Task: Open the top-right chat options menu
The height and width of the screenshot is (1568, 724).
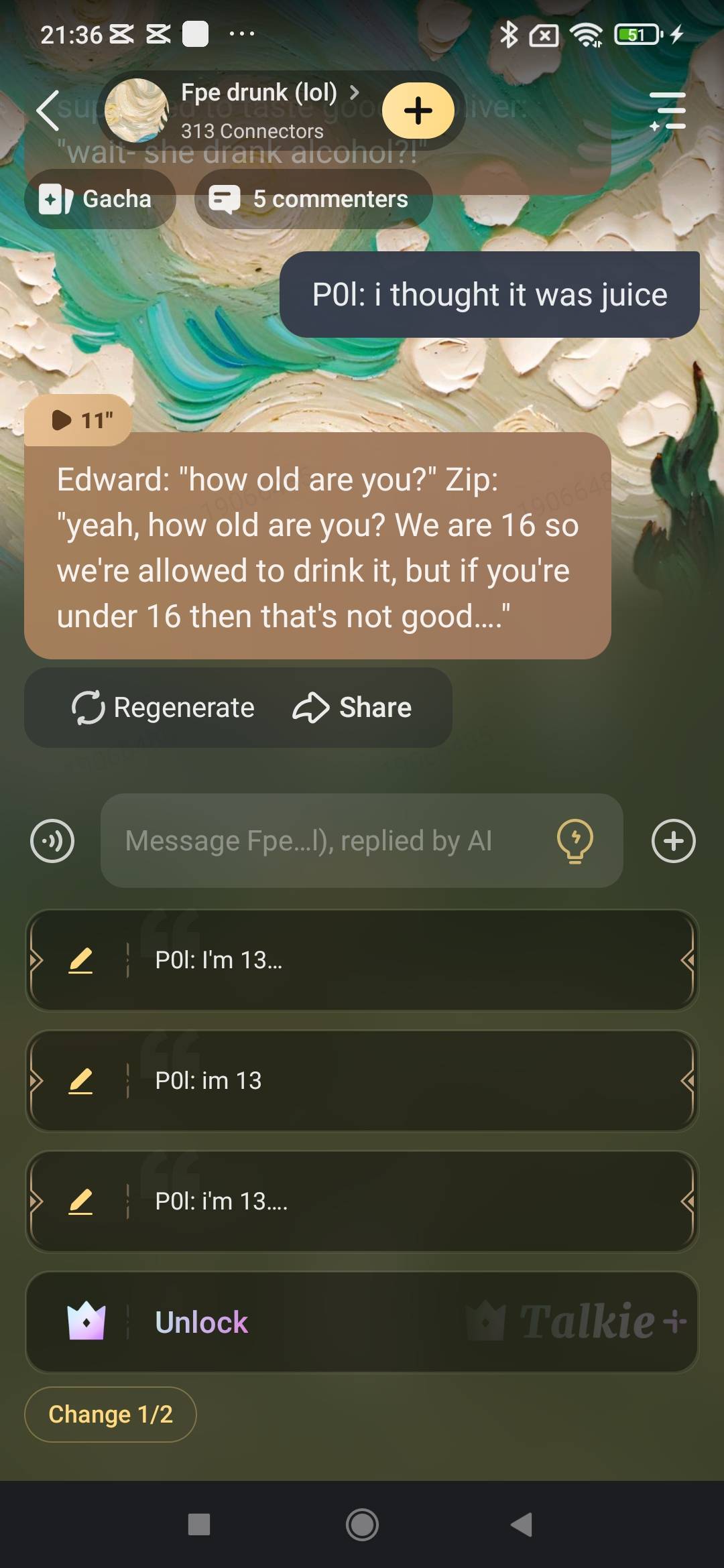Action: pyautogui.click(x=668, y=111)
